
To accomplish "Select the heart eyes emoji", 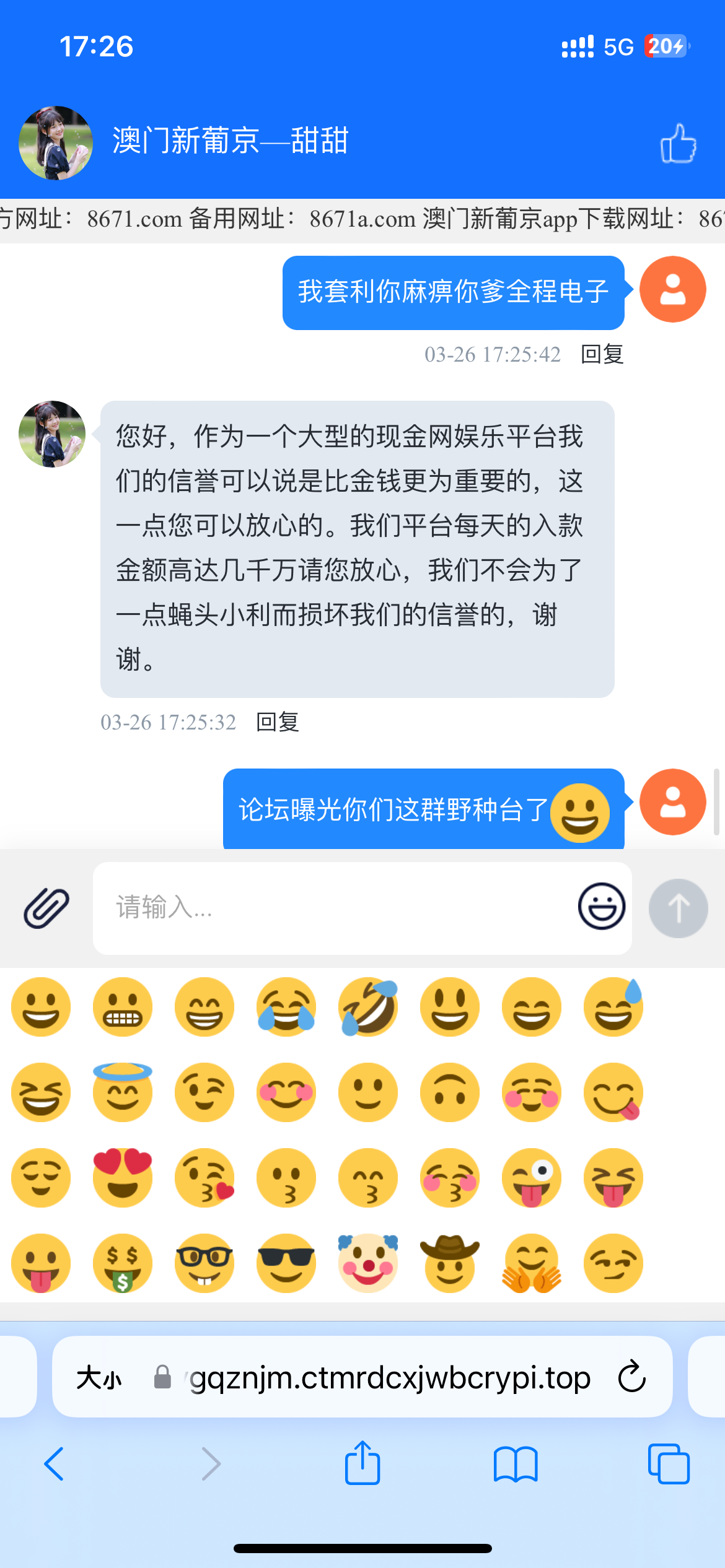I will click(x=123, y=1178).
